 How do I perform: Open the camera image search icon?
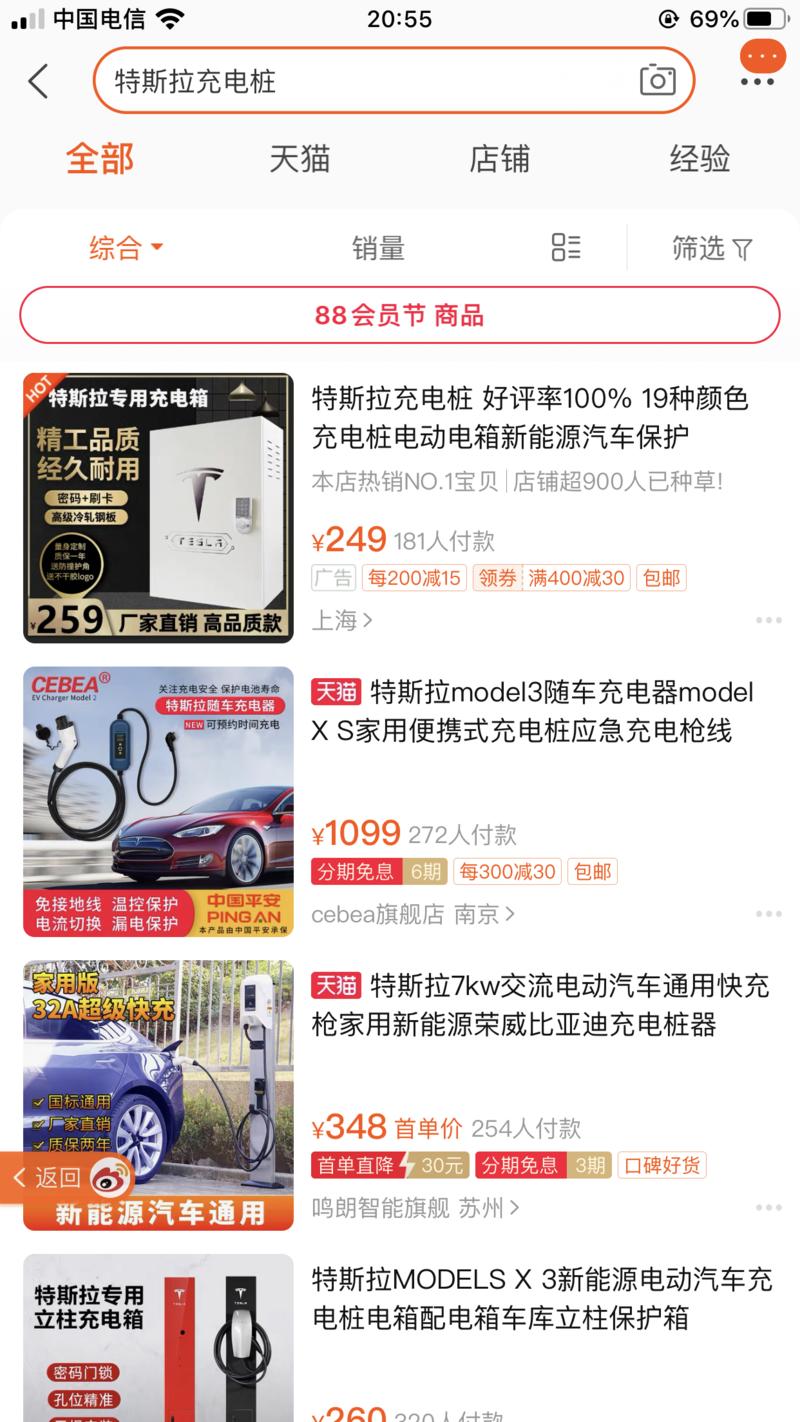tap(657, 81)
